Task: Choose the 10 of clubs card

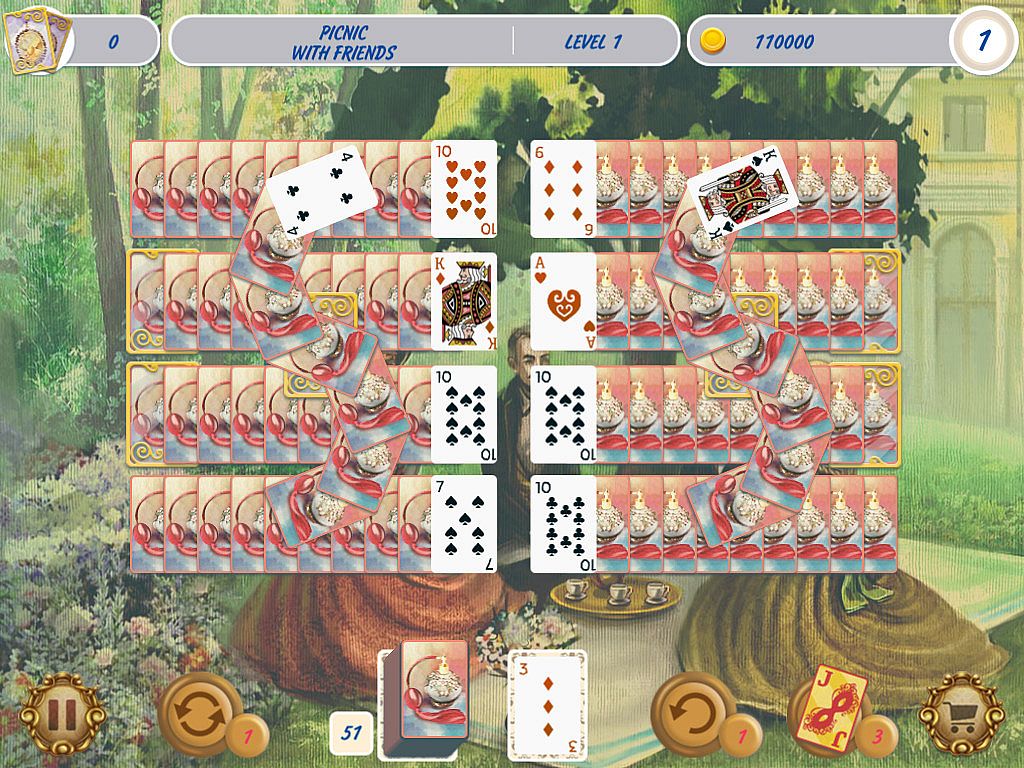Action: [x=563, y=524]
